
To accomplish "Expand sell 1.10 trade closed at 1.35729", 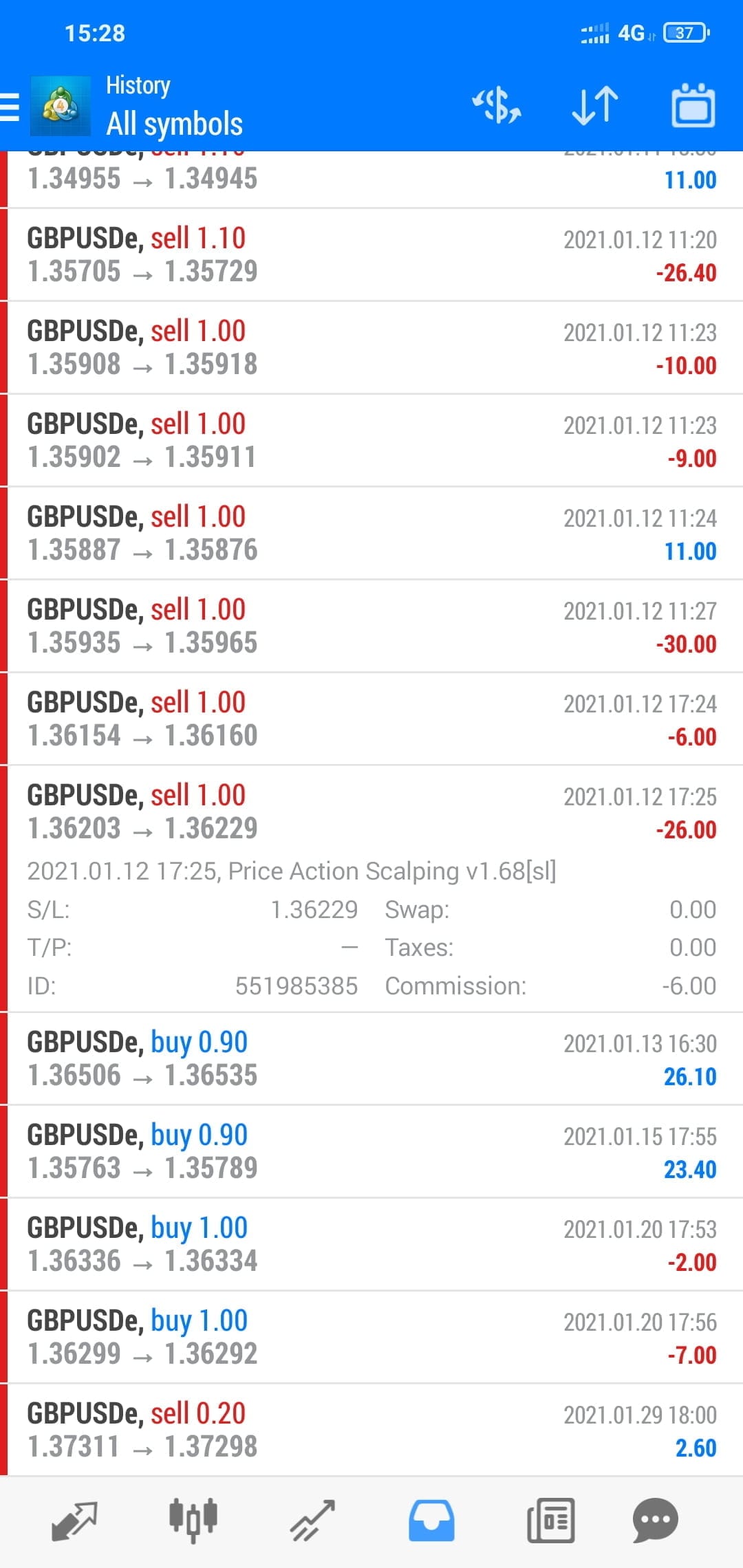I will (371, 255).
